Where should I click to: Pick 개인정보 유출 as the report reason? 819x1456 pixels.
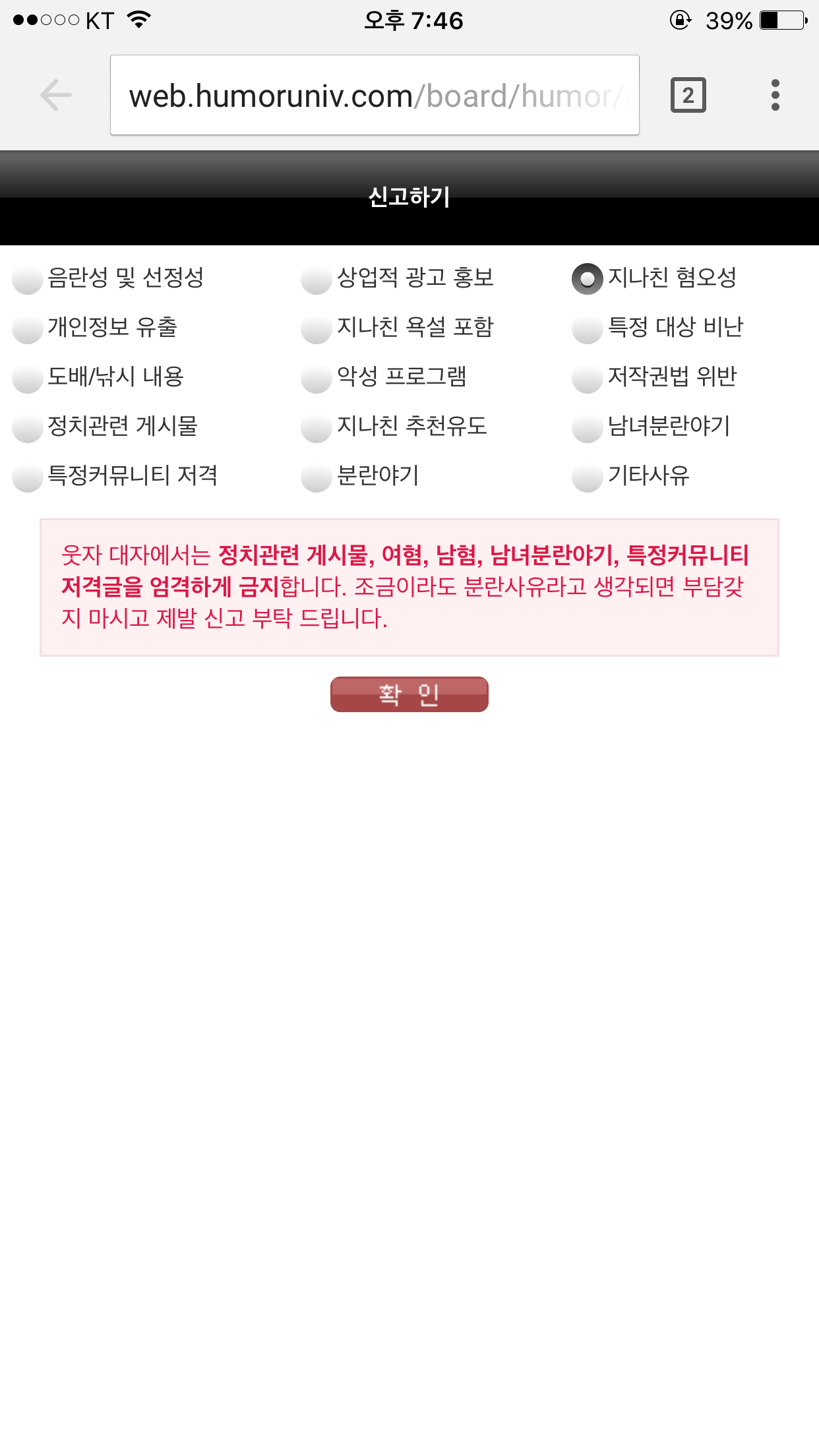[x=28, y=328]
